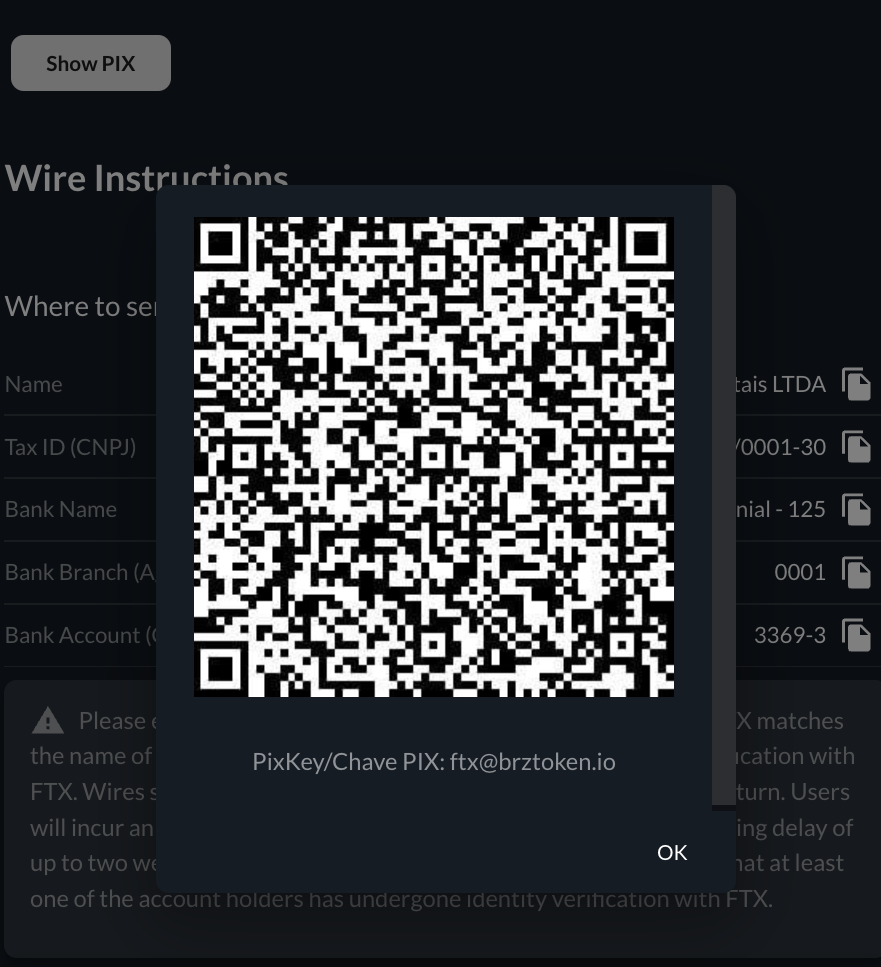The height and width of the screenshot is (967, 881).
Task: Copy the Bank Branch number 0001
Action: coord(856,572)
